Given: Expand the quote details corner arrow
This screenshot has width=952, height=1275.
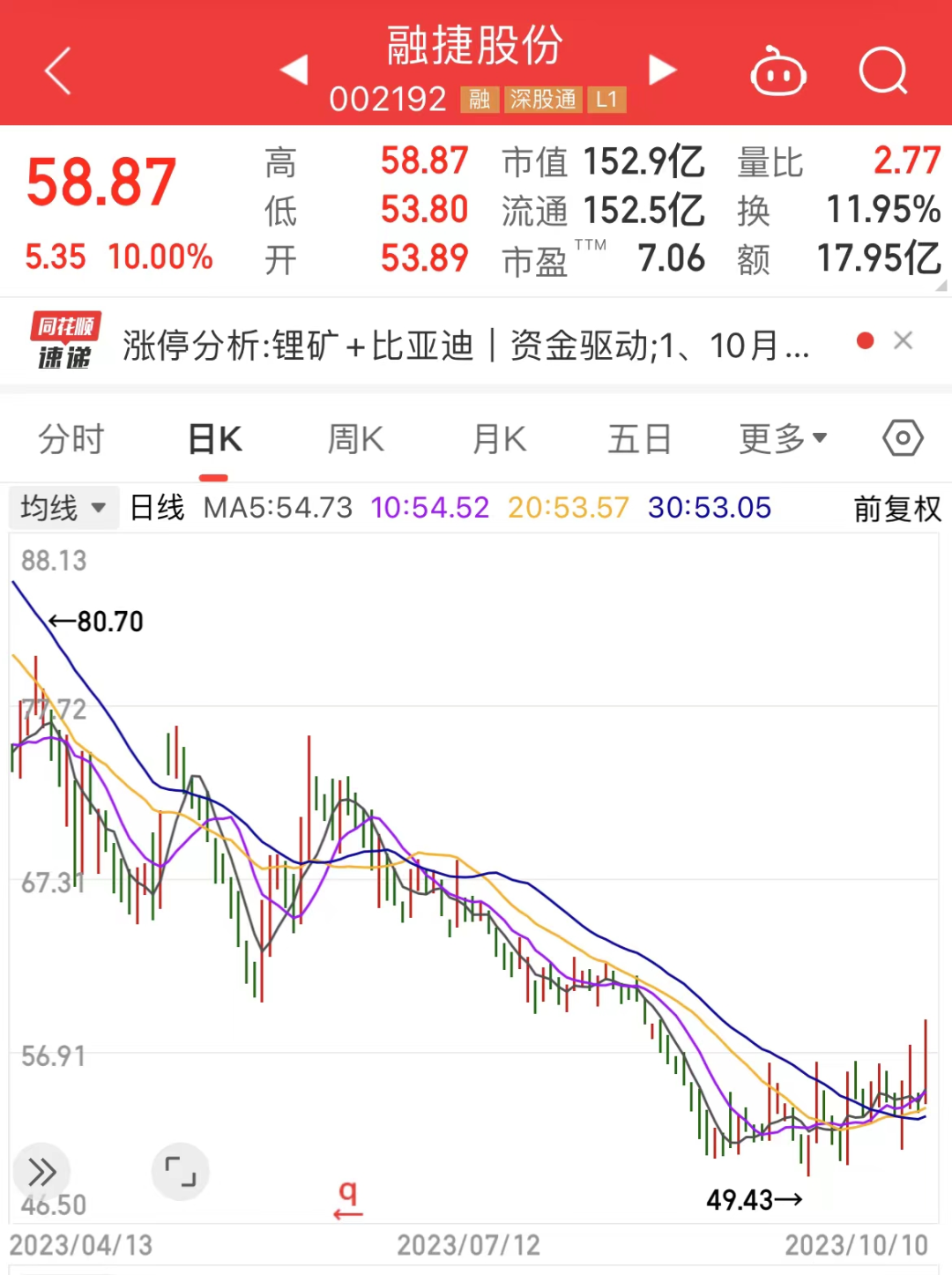Looking at the screenshot, I should (x=941, y=286).
